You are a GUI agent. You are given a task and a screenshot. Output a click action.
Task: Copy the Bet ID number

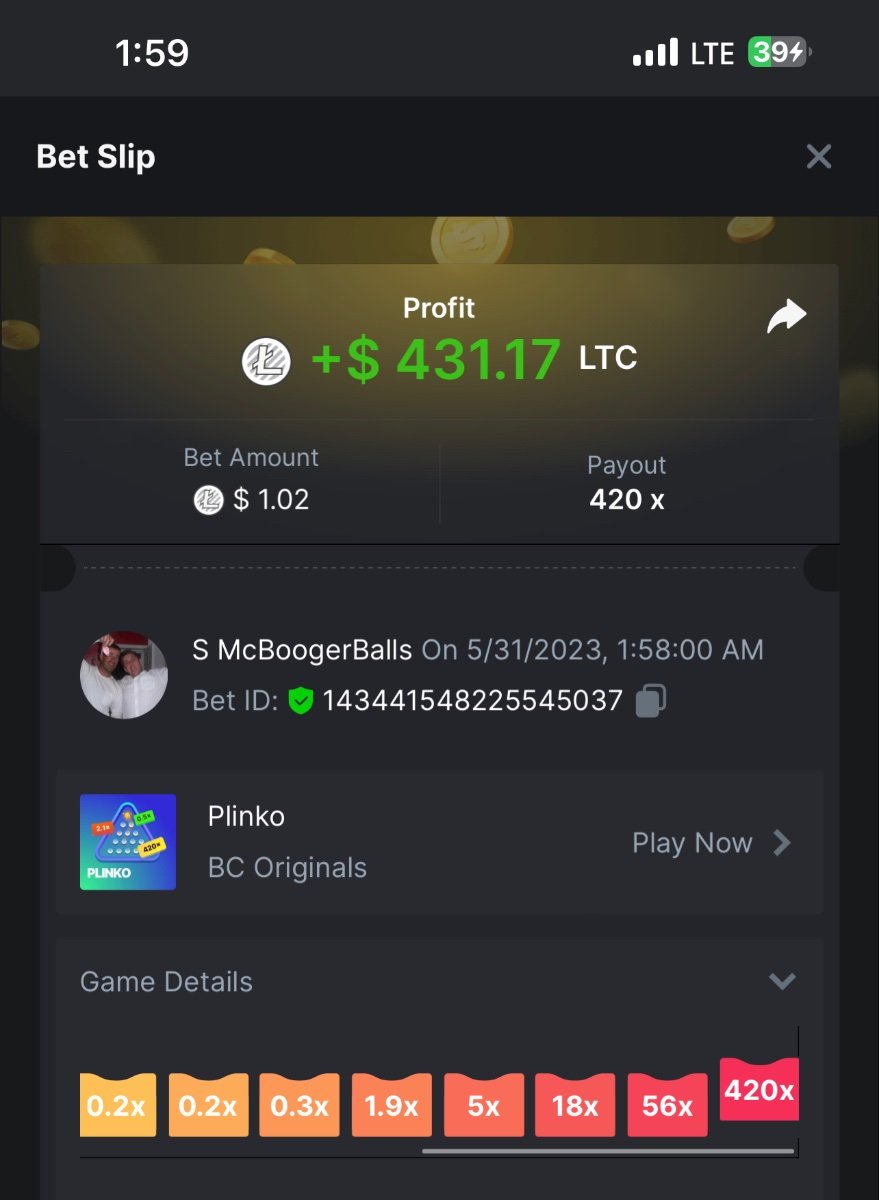point(650,700)
